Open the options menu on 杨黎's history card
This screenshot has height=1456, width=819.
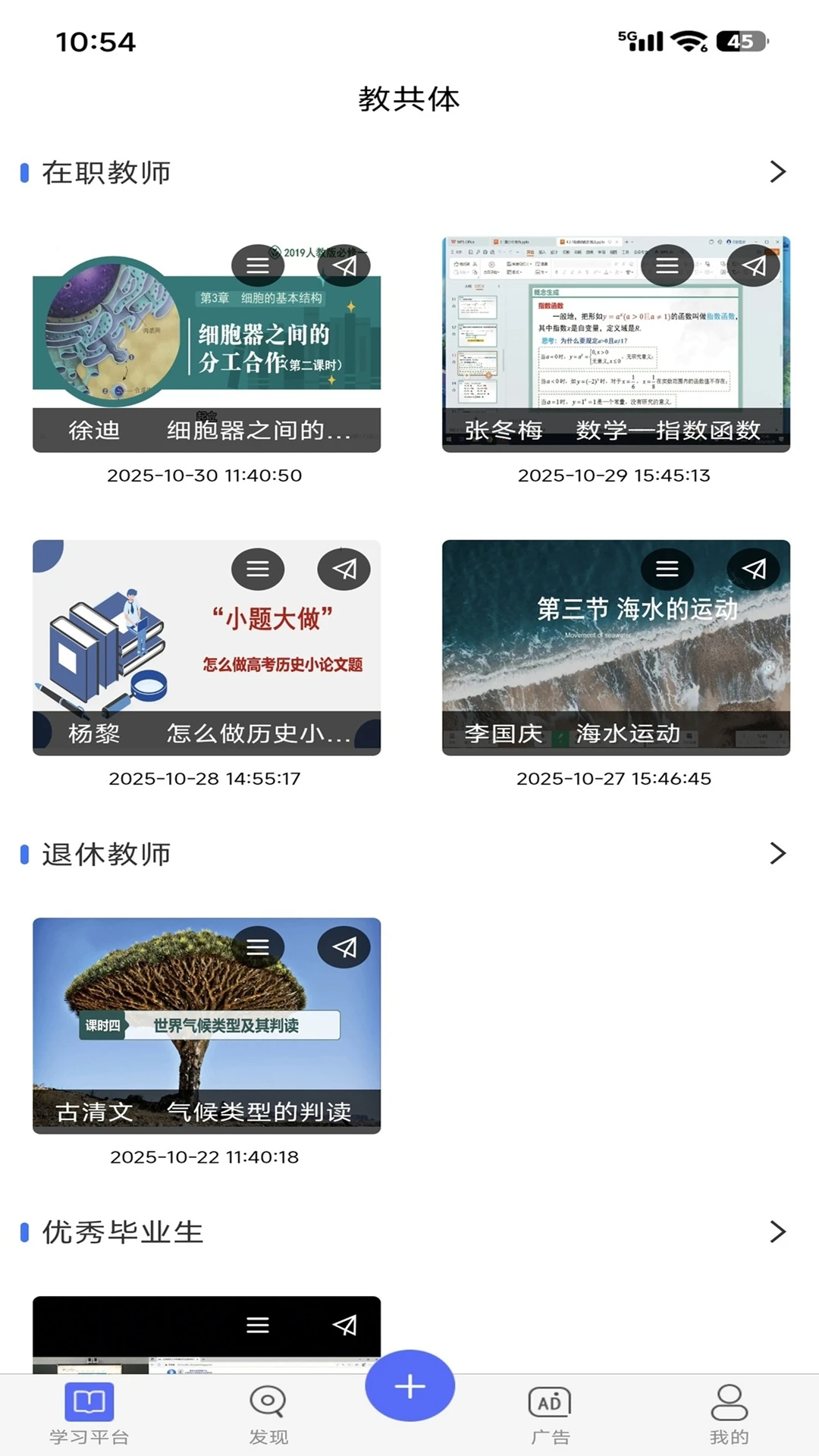click(x=258, y=570)
